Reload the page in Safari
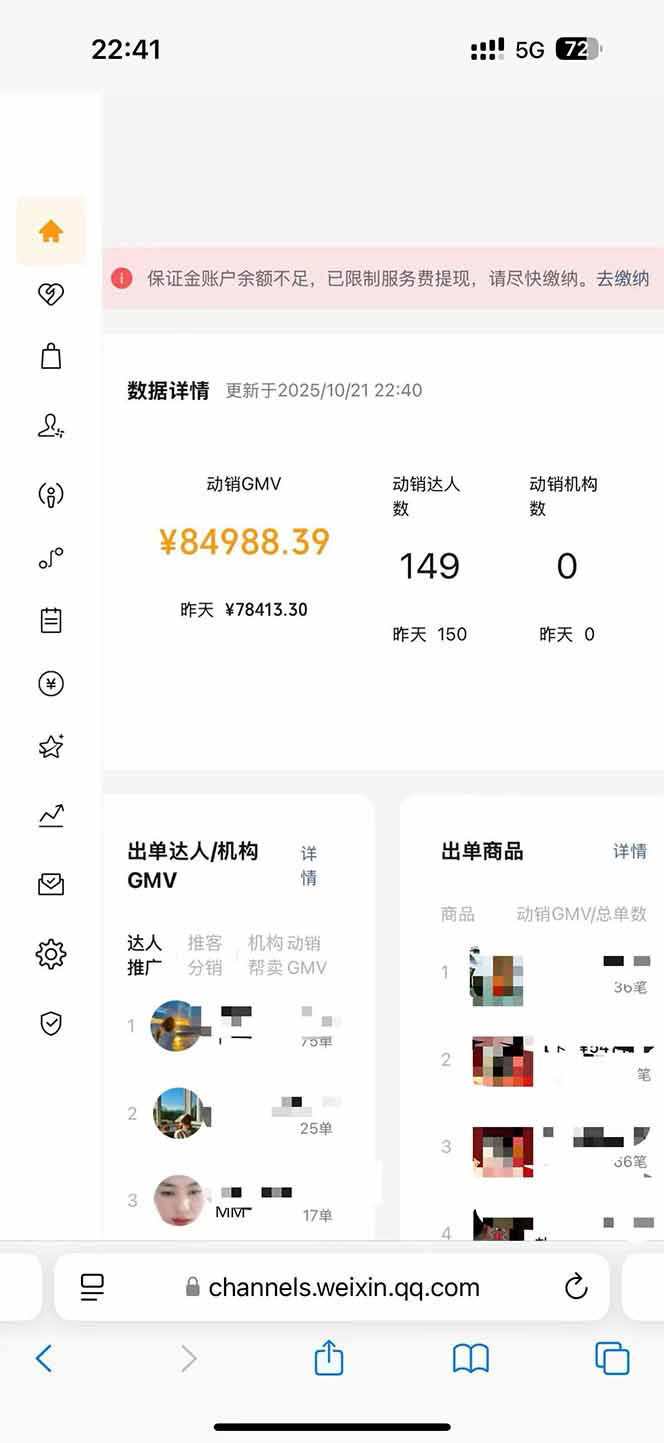664x1443 pixels. 576,1287
